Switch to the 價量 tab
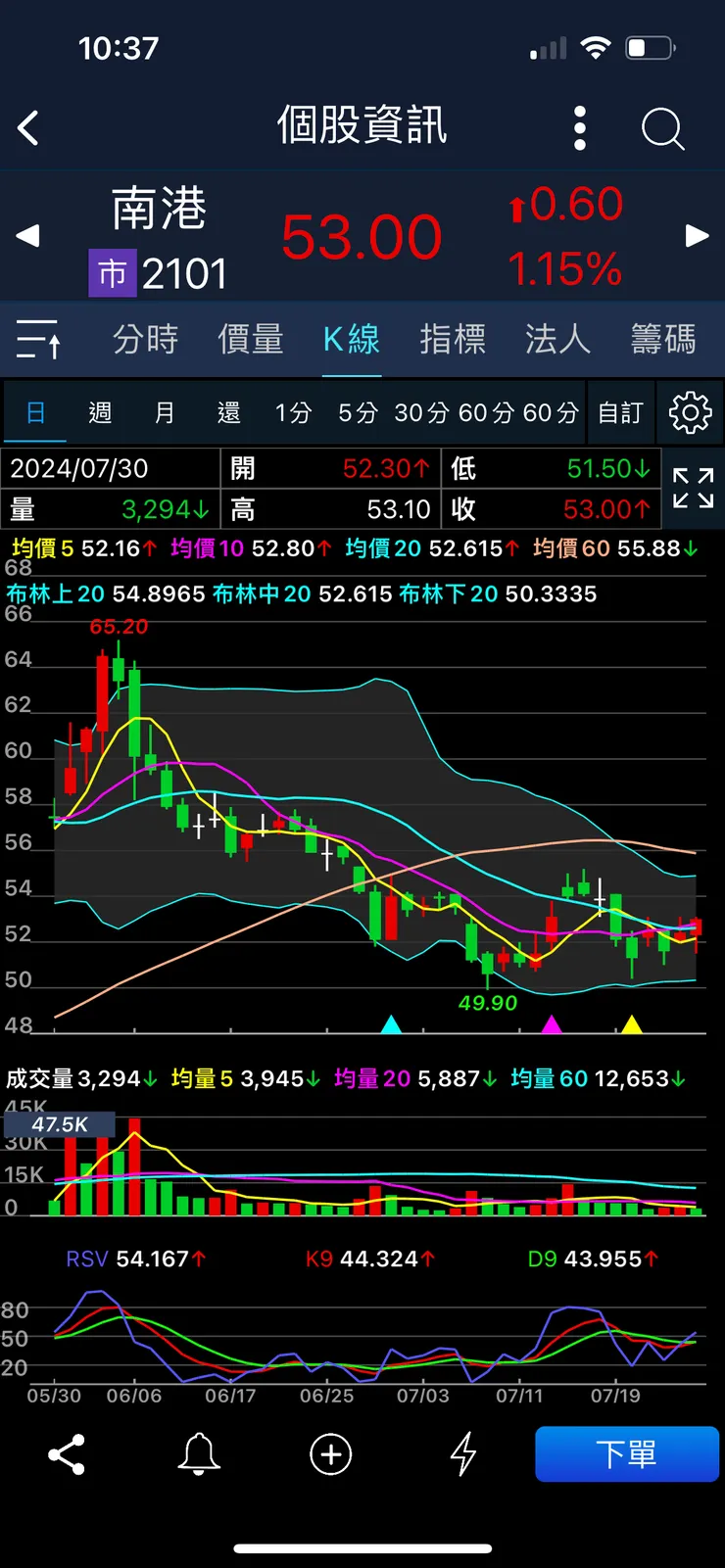The width and height of the screenshot is (725, 1568). [x=251, y=340]
